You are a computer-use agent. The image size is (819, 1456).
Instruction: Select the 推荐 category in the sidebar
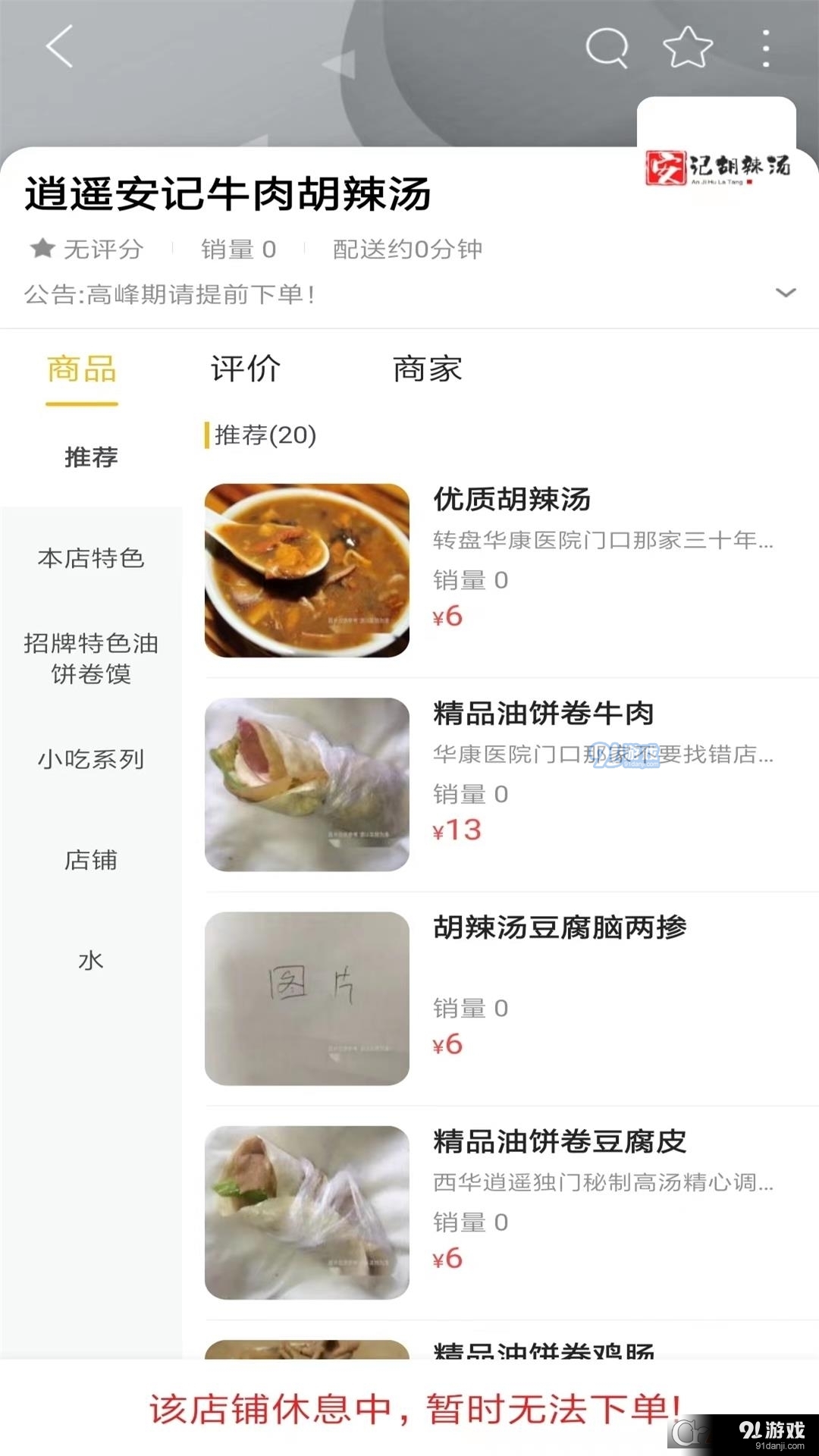tap(92, 457)
